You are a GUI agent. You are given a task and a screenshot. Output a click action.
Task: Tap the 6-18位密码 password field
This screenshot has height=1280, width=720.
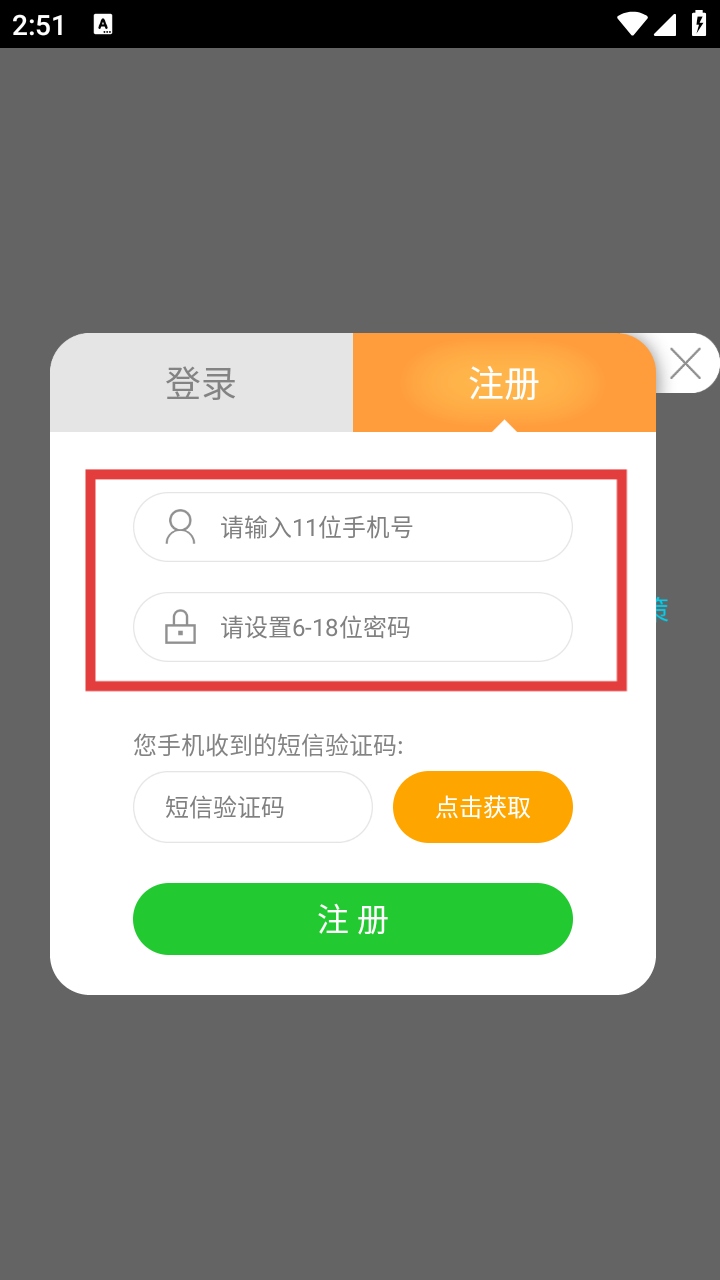353,627
